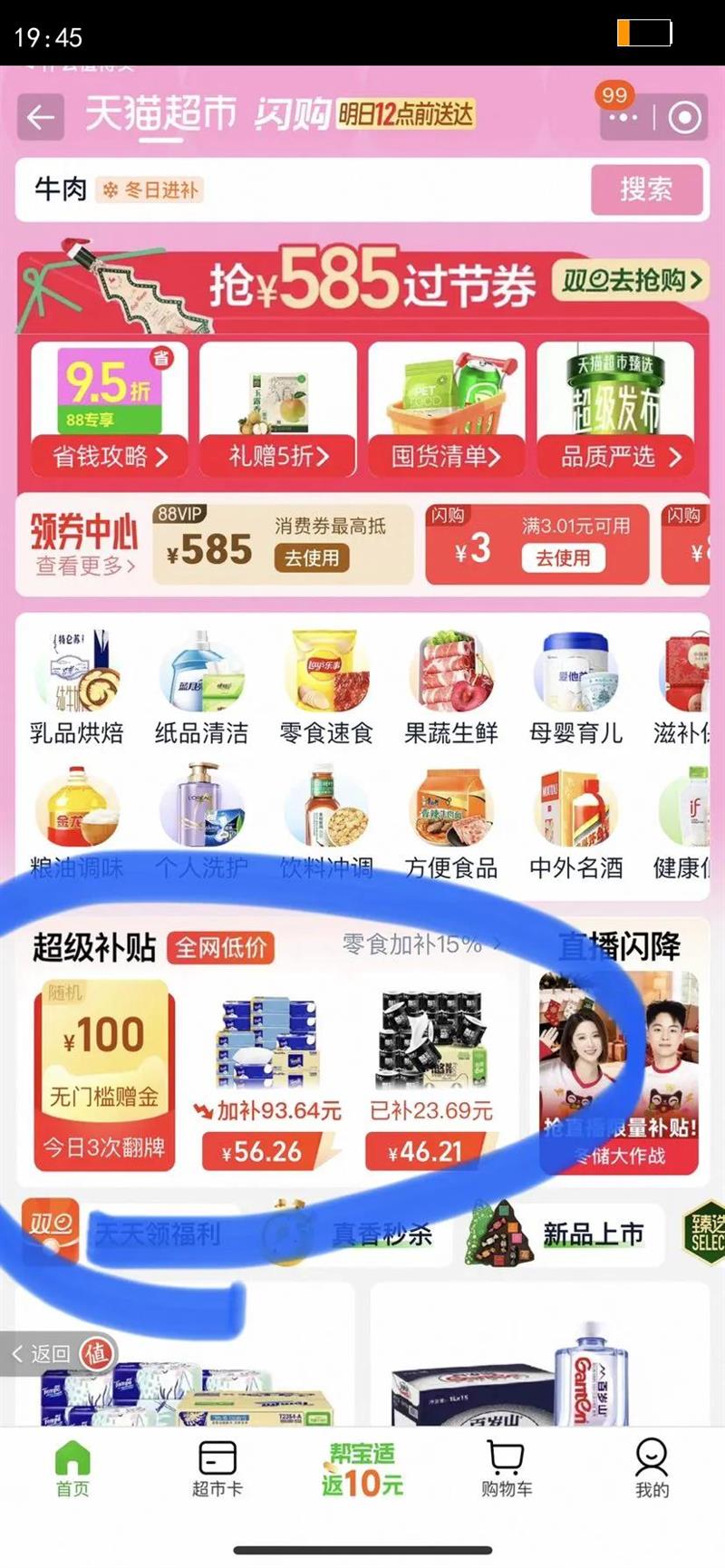
Task: Browse the 果蔬生鲜 category
Action: (x=450, y=689)
